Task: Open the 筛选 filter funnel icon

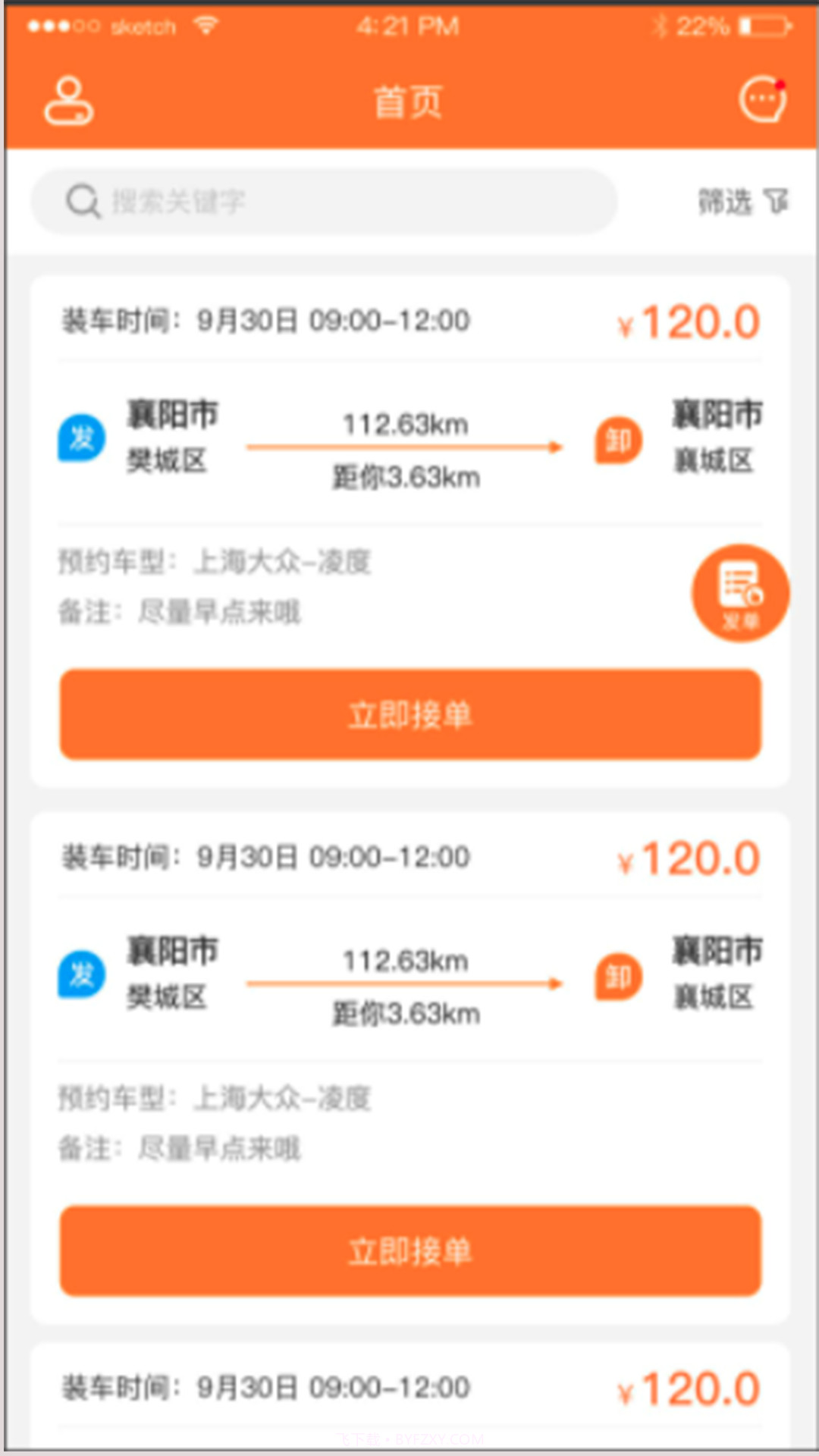Action: [x=776, y=201]
